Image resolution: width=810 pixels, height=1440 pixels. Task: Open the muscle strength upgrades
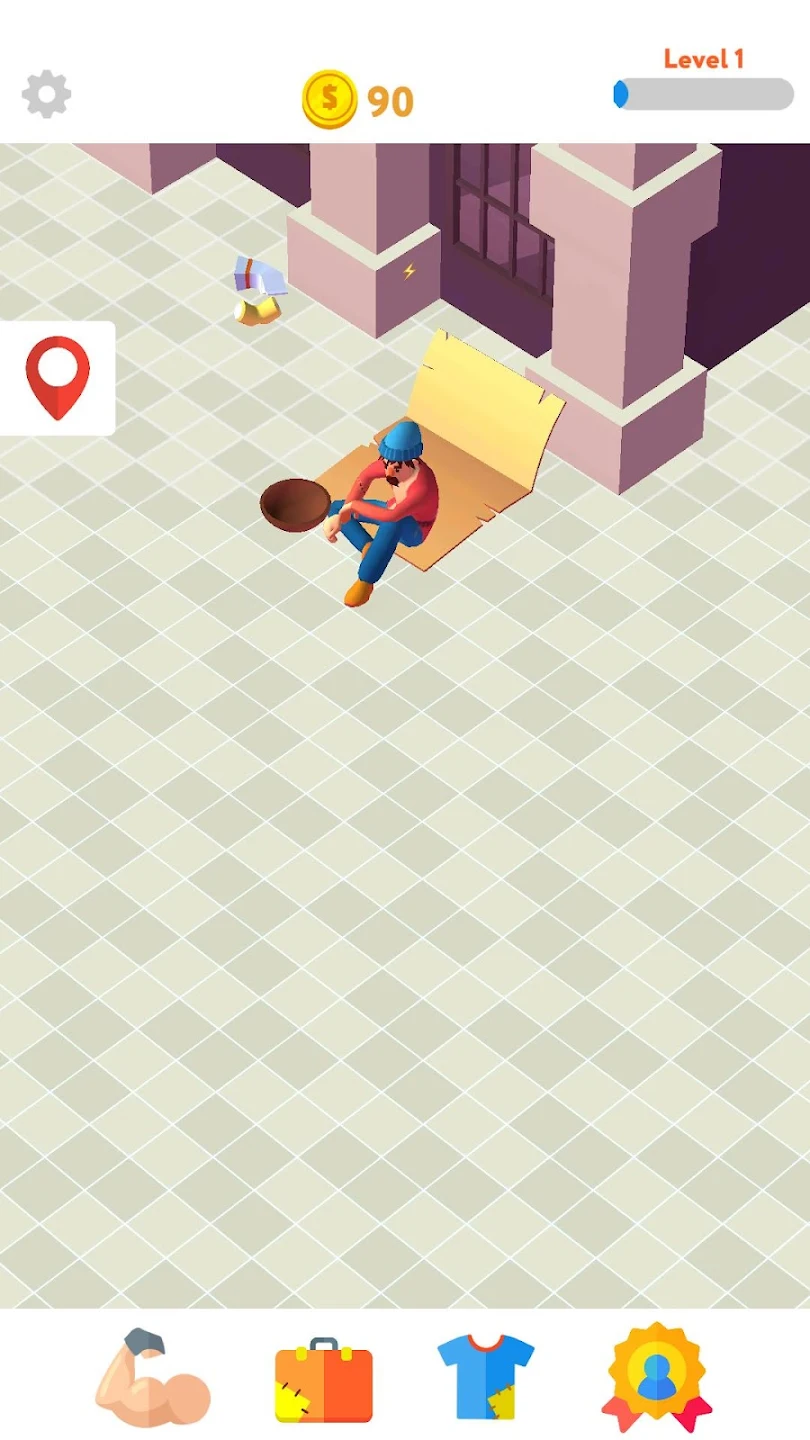(152, 1379)
